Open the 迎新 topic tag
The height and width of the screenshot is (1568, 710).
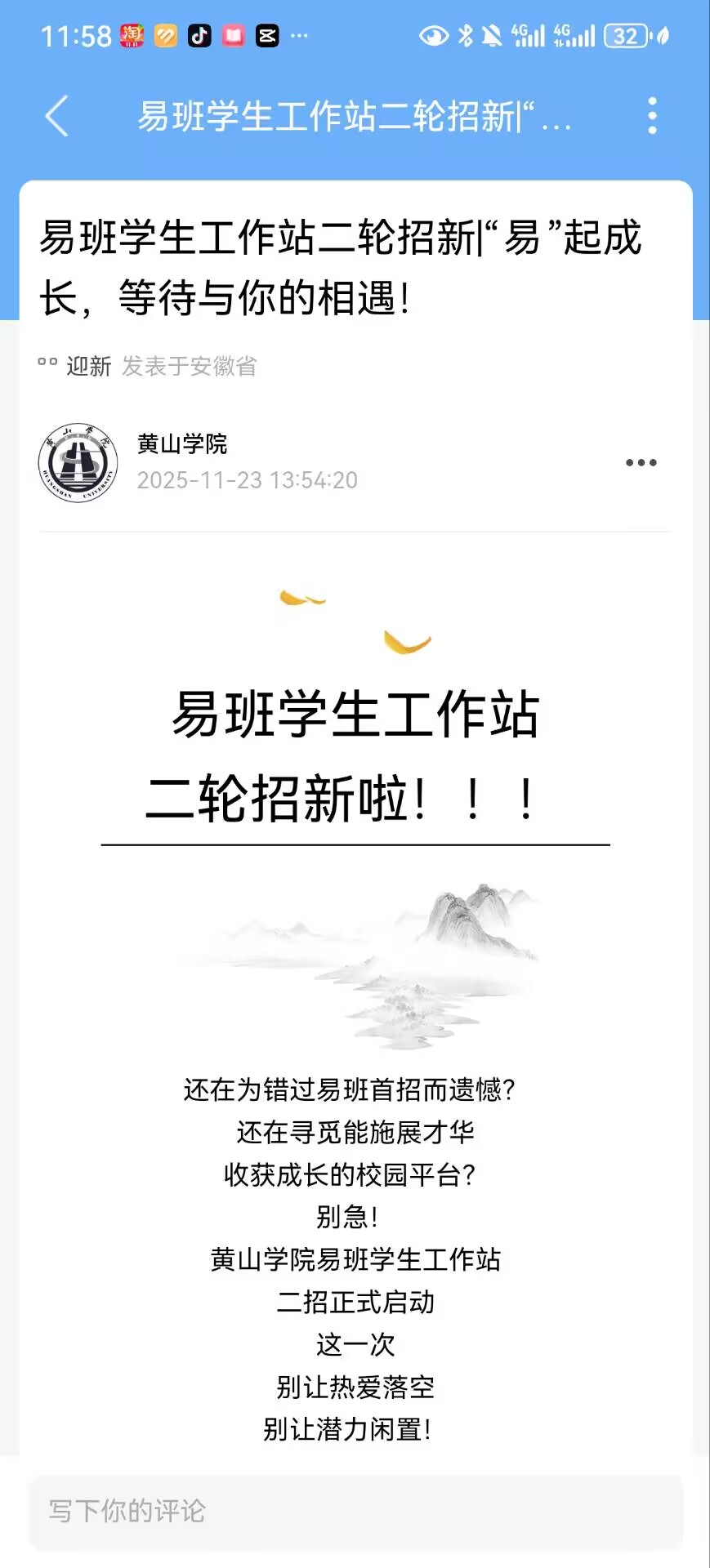click(x=87, y=366)
